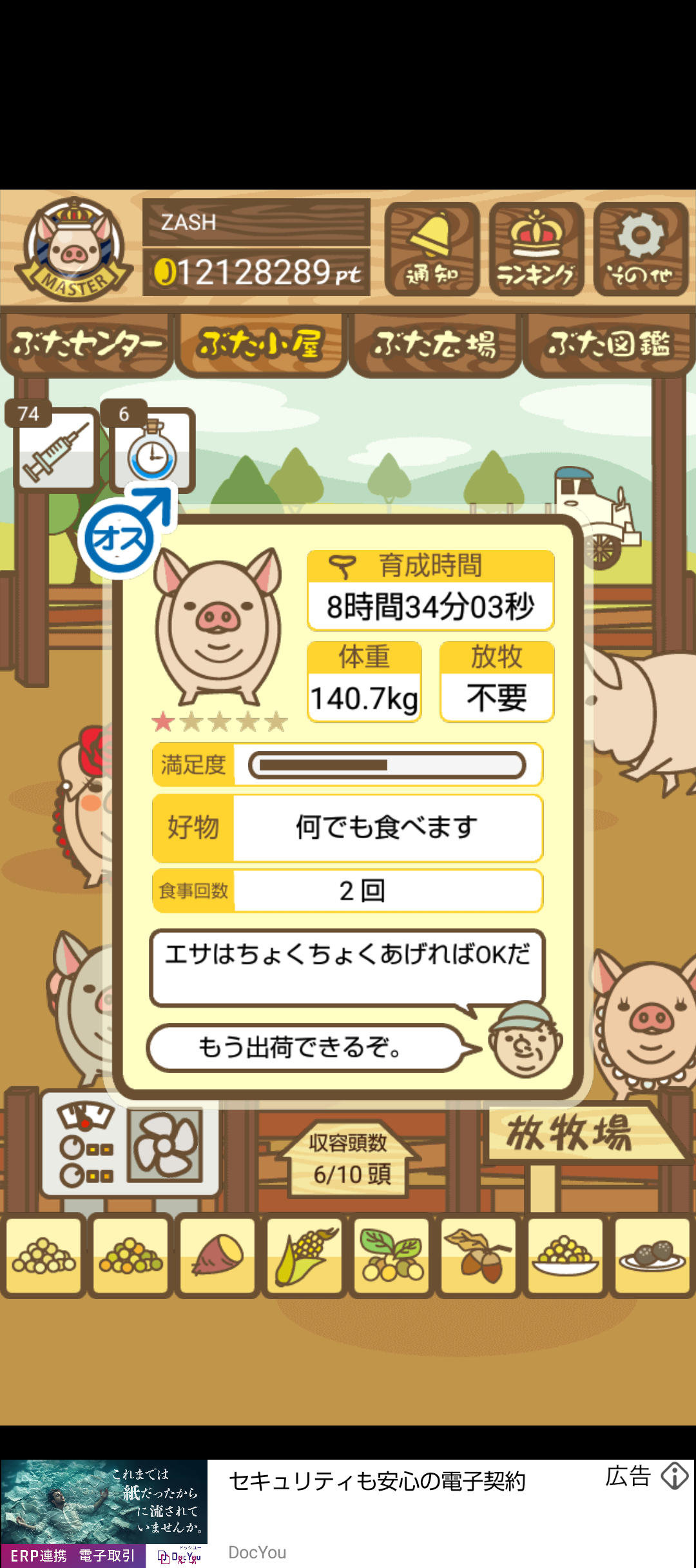Feed the dark truffles on plate
The image size is (696, 1568).
click(652, 1255)
